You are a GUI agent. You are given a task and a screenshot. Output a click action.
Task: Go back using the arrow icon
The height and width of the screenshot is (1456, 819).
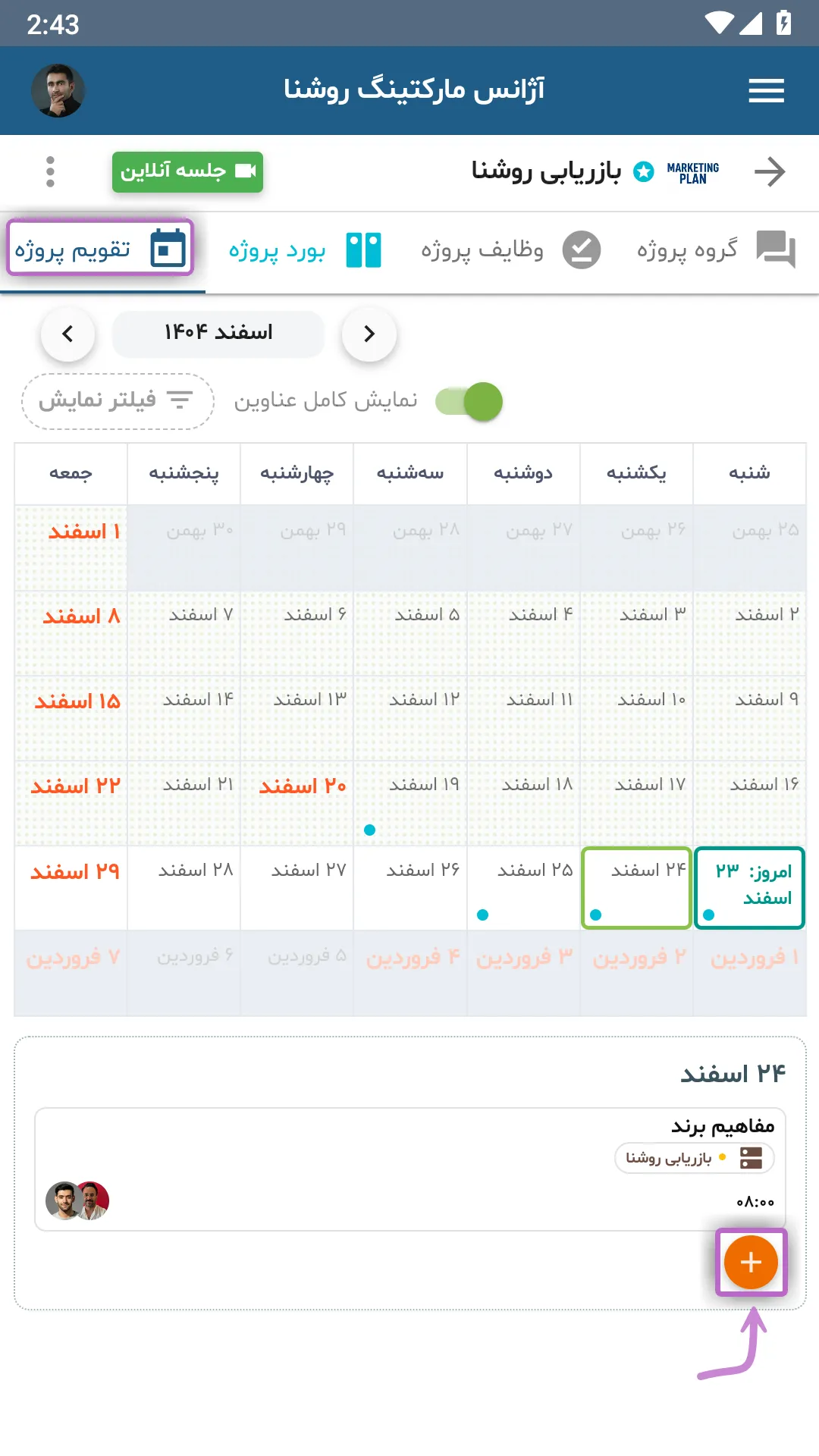tap(770, 171)
